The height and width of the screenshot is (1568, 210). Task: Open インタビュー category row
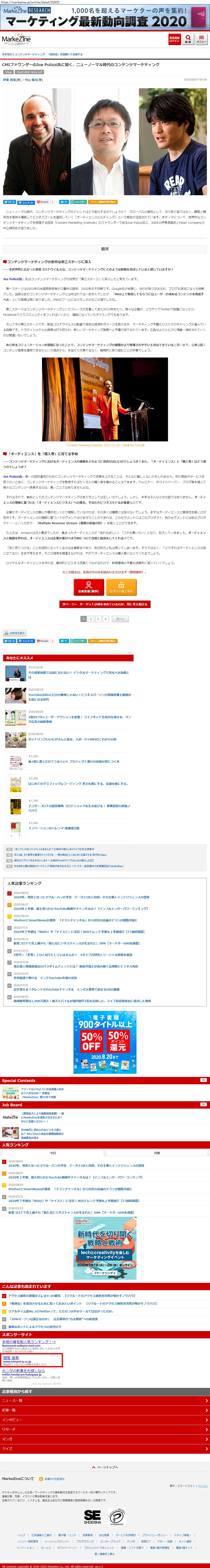click(x=105, y=1420)
